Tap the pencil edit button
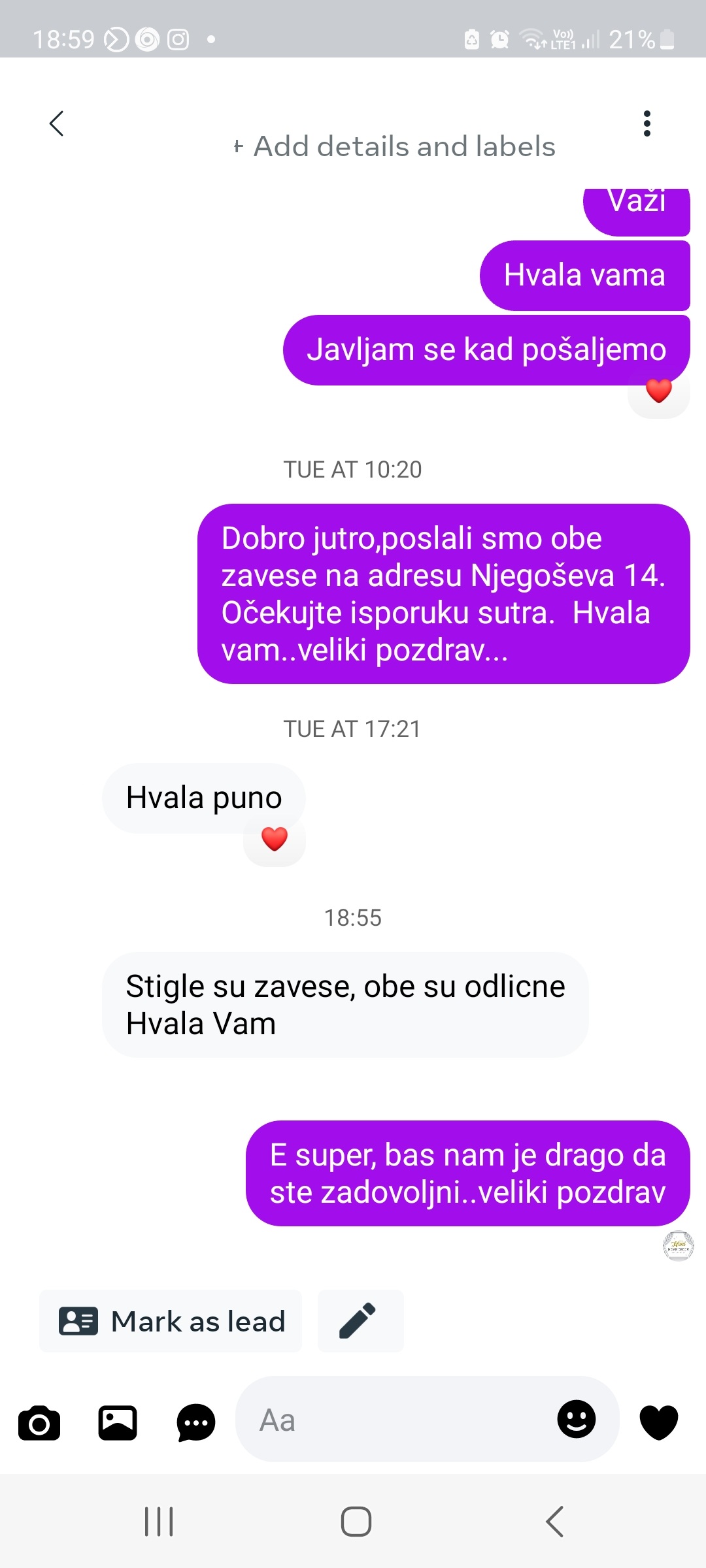This screenshot has height=1568, width=706. pos(360,1321)
